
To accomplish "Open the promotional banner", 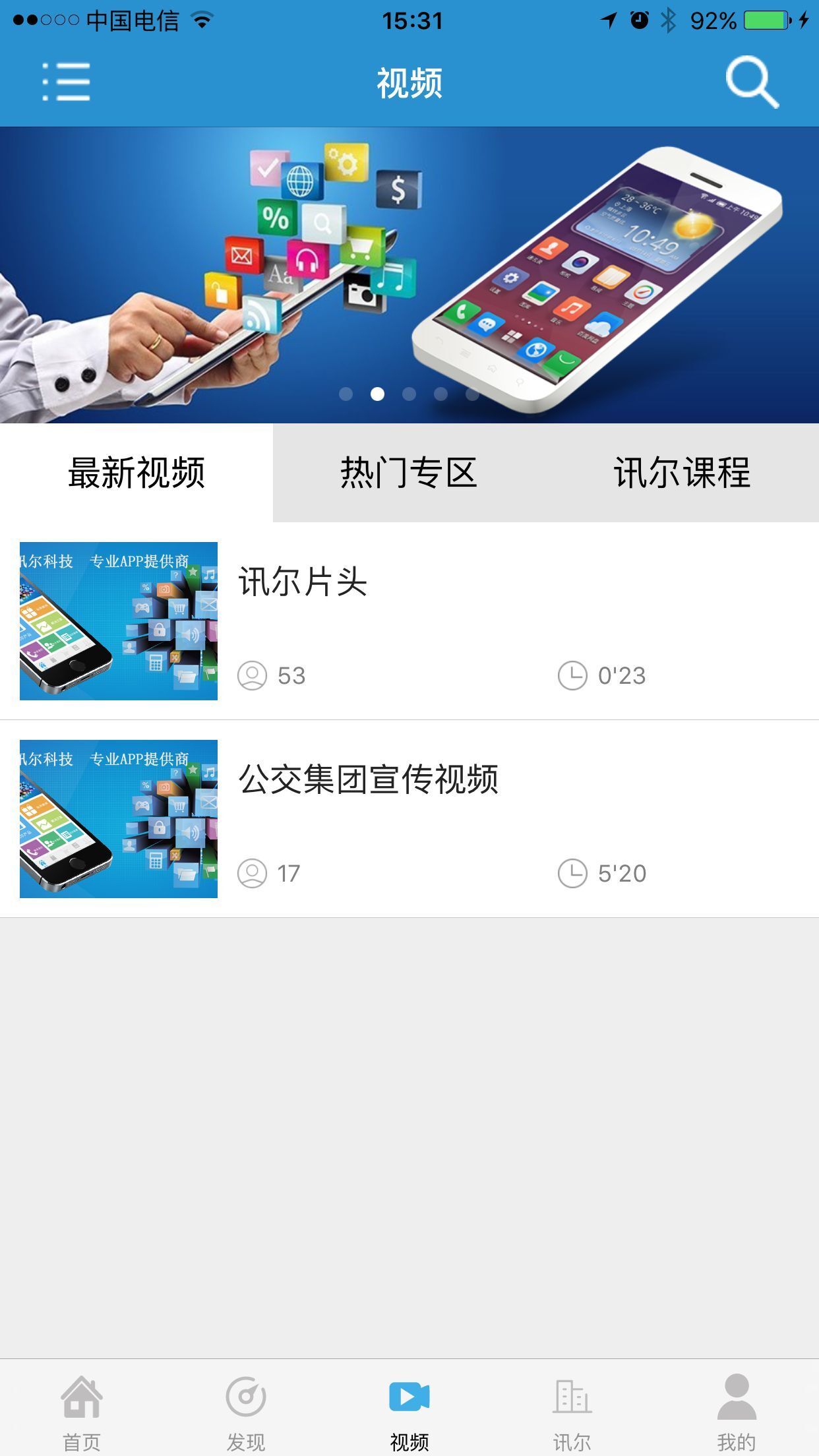I will 409,275.
